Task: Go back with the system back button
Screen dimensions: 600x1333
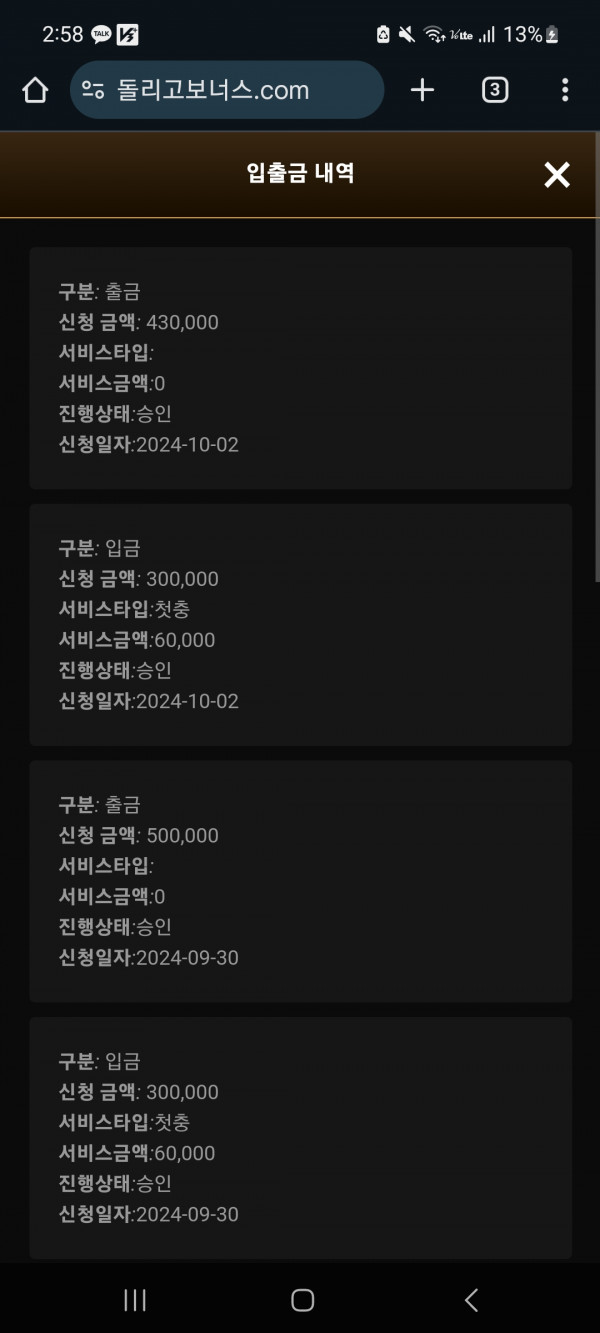Action: click(x=472, y=1299)
